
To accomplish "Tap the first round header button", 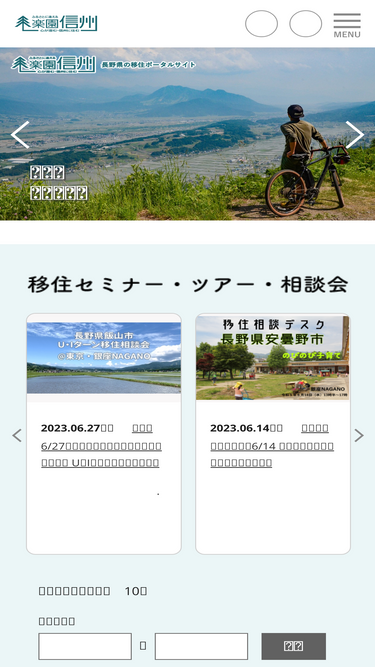I will point(261,24).
